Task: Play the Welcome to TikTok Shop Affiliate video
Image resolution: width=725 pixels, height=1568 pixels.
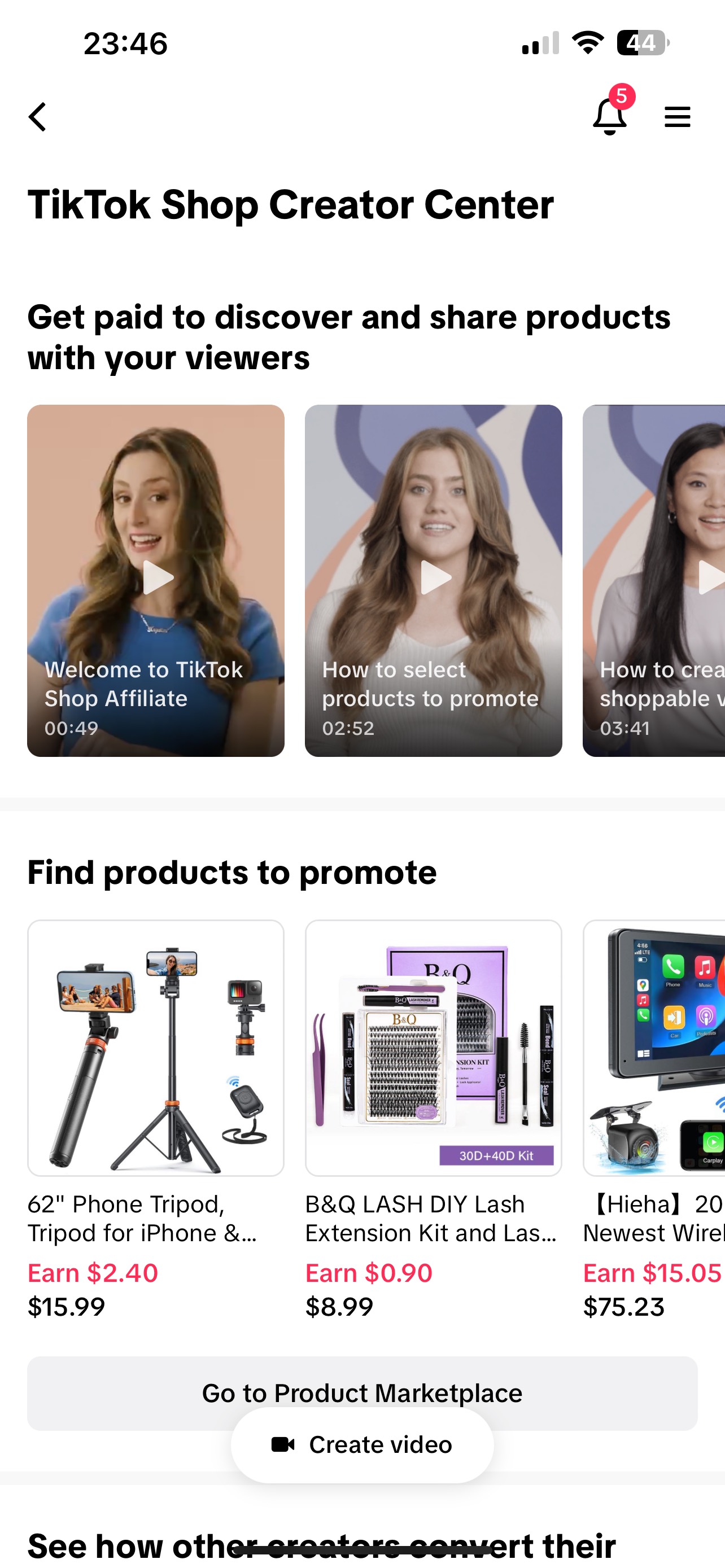Action: coord(156,580)
